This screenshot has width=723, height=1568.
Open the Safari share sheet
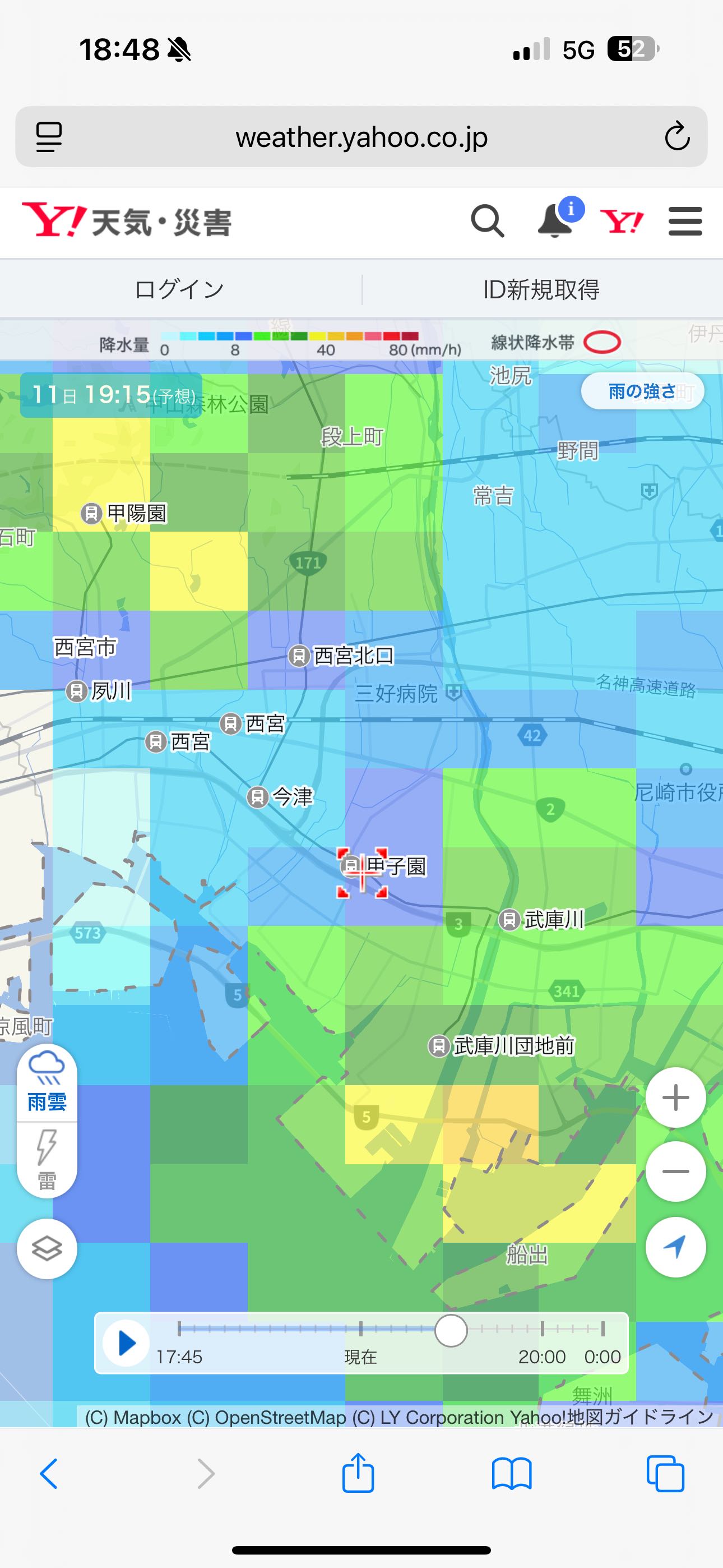point(358,1473)
